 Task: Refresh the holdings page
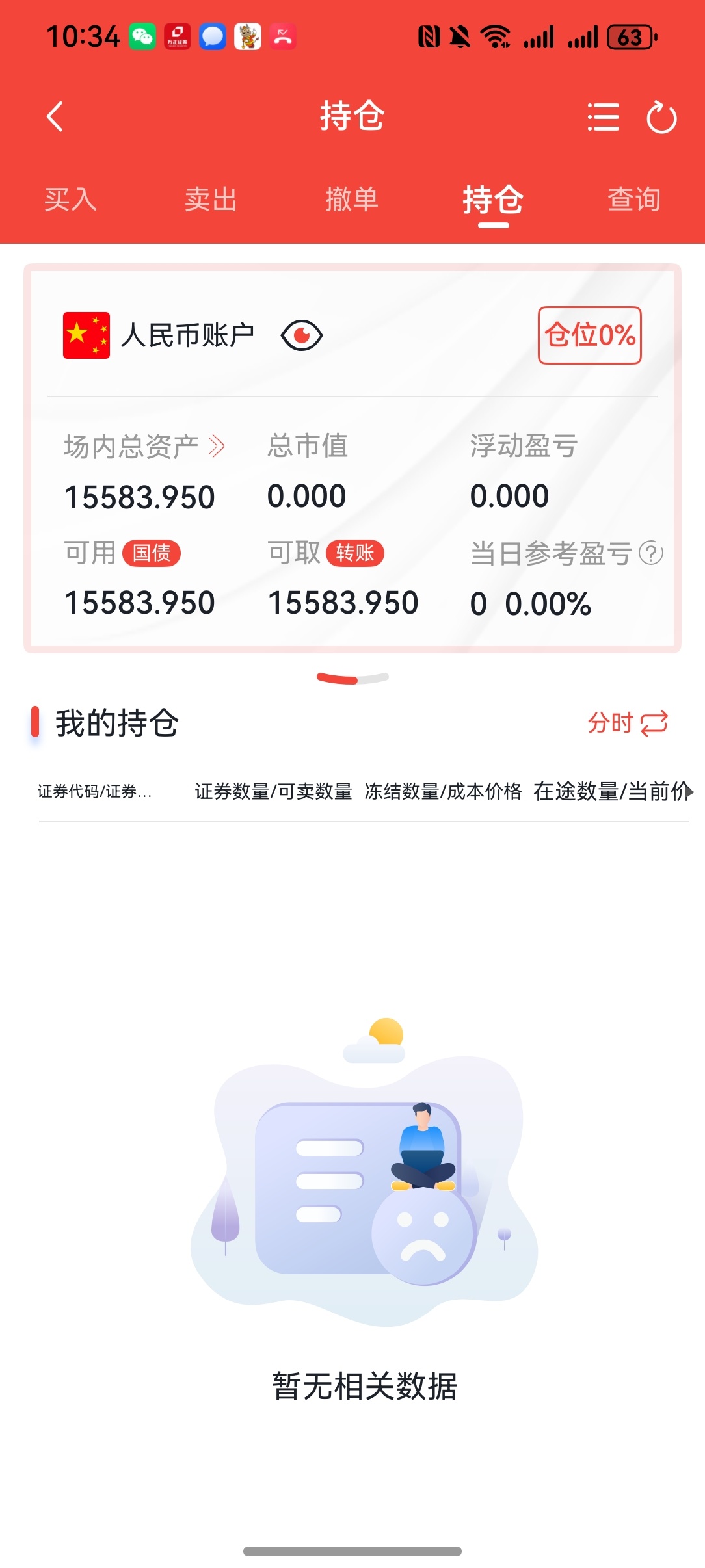pyautogui.click(x=661, y=117)
